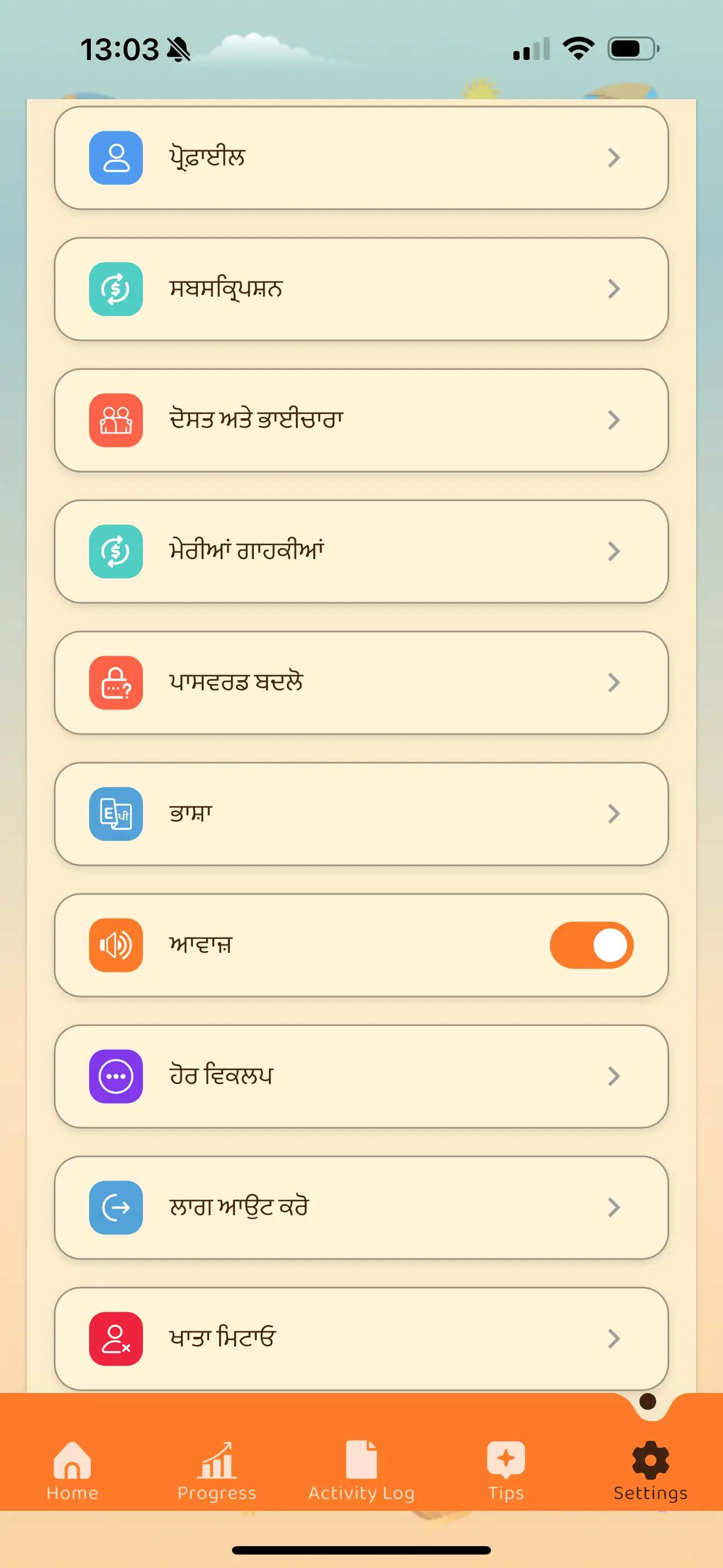Screen dimensions: 723x1568
Task: Click the Sound speaker icon
Action: coord(115,944)
